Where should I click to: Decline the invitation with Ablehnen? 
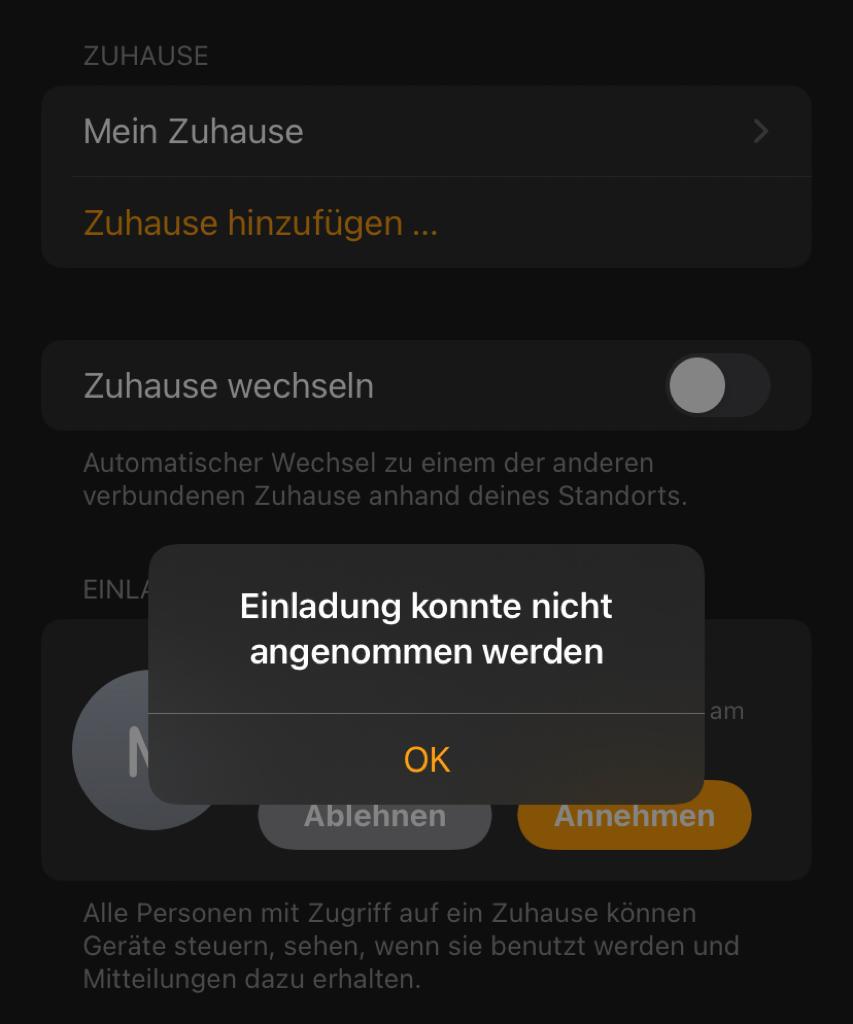[375, 826]
